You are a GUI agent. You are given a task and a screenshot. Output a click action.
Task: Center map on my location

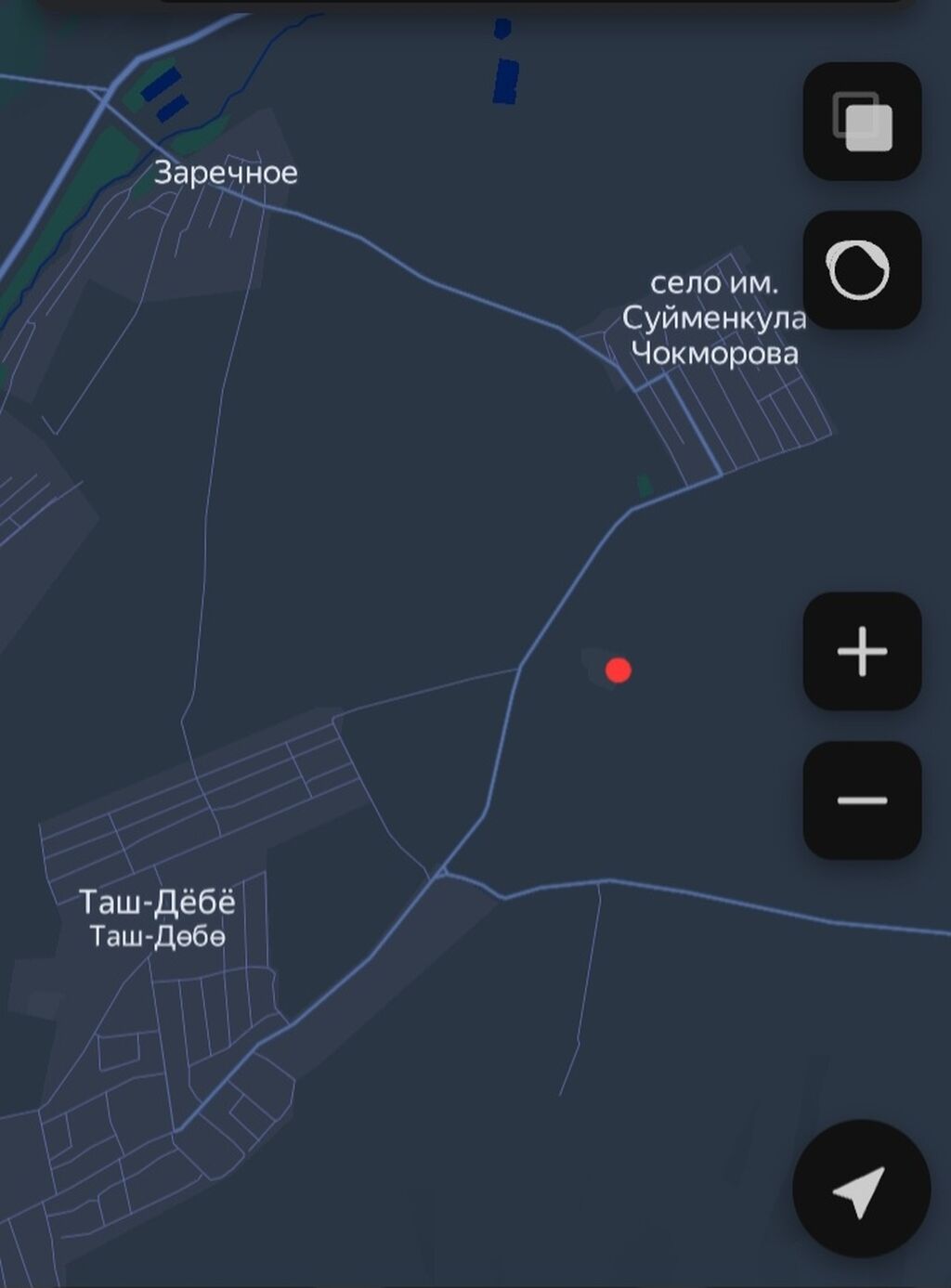(x=861, y=1190)
